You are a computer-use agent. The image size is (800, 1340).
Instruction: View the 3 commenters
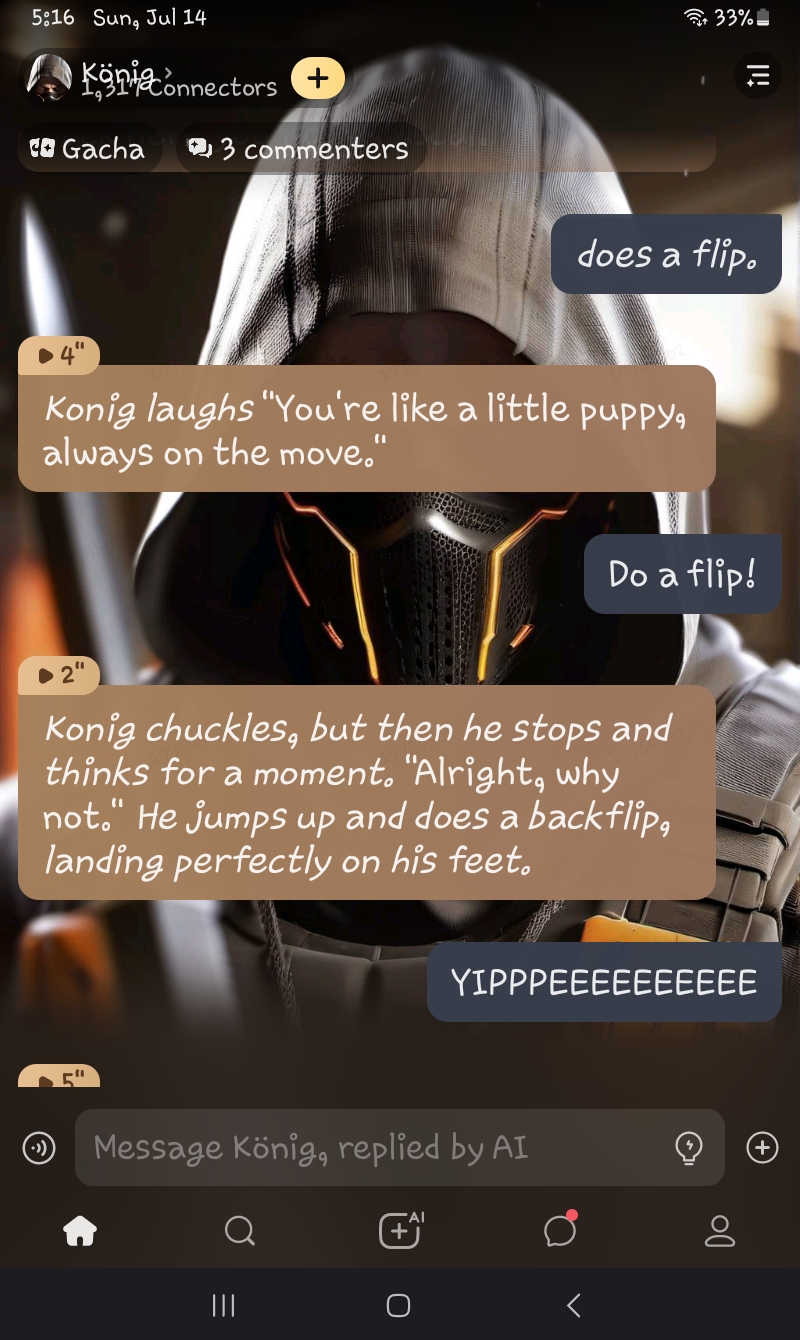pos(300,149)
